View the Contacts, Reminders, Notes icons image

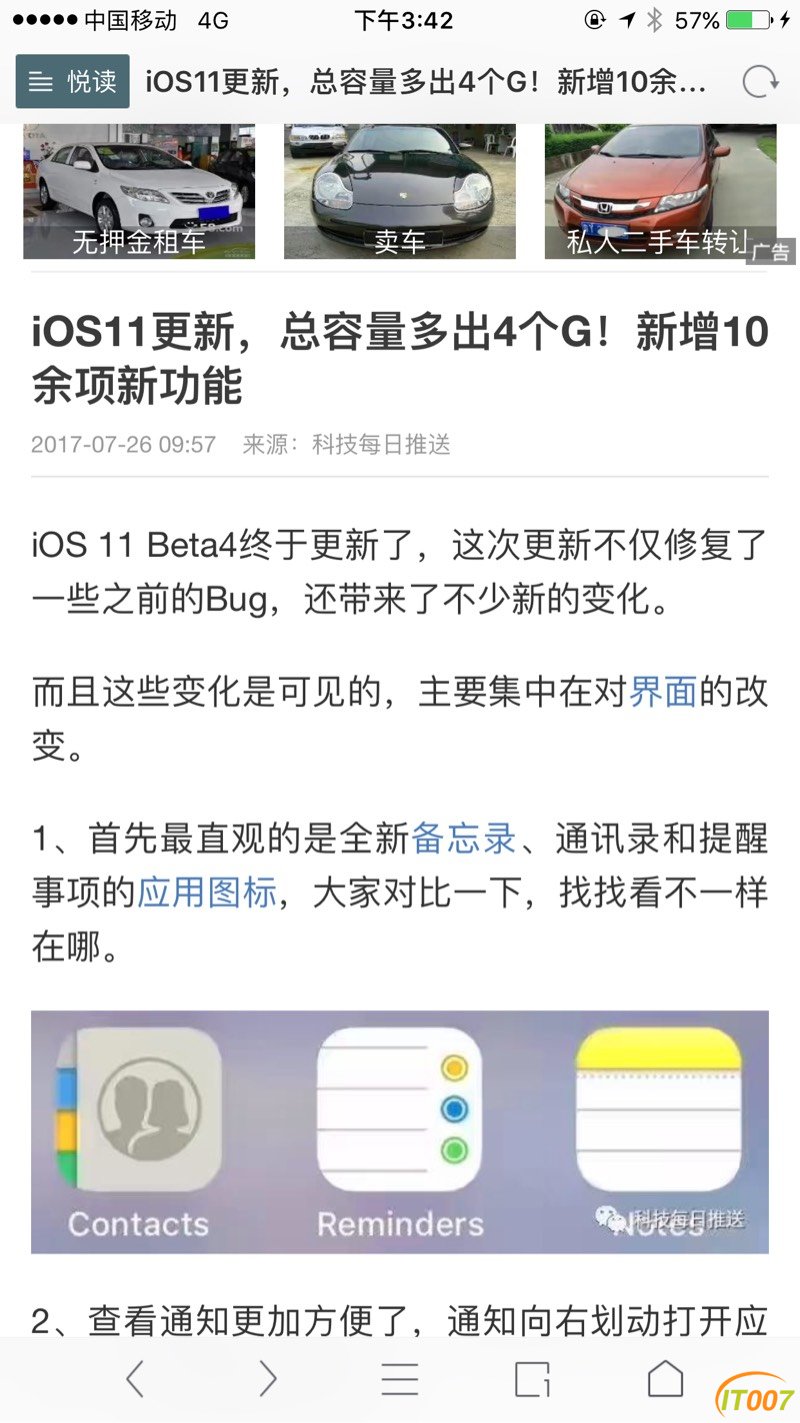[400, 1131]
